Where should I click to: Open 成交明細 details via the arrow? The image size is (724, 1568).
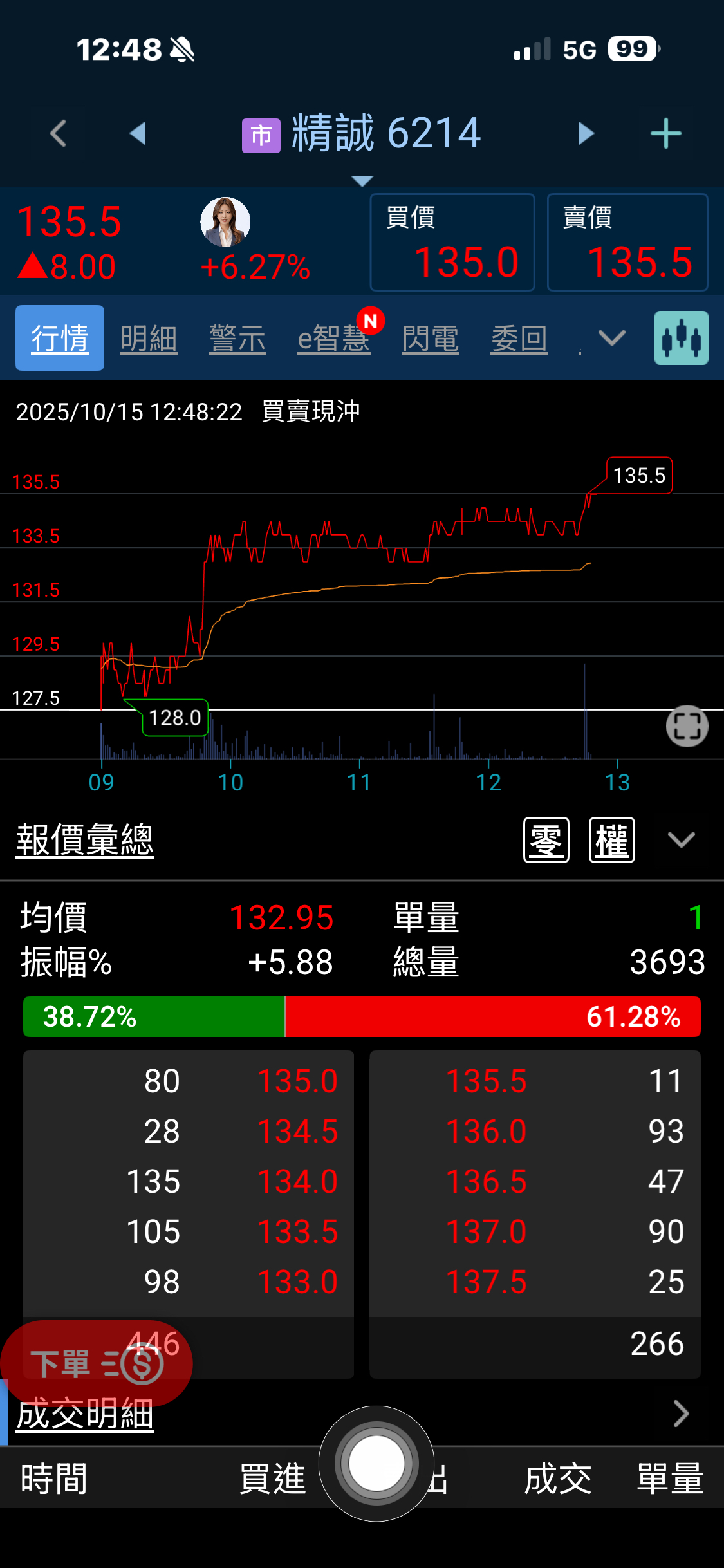click(681, 1414)
